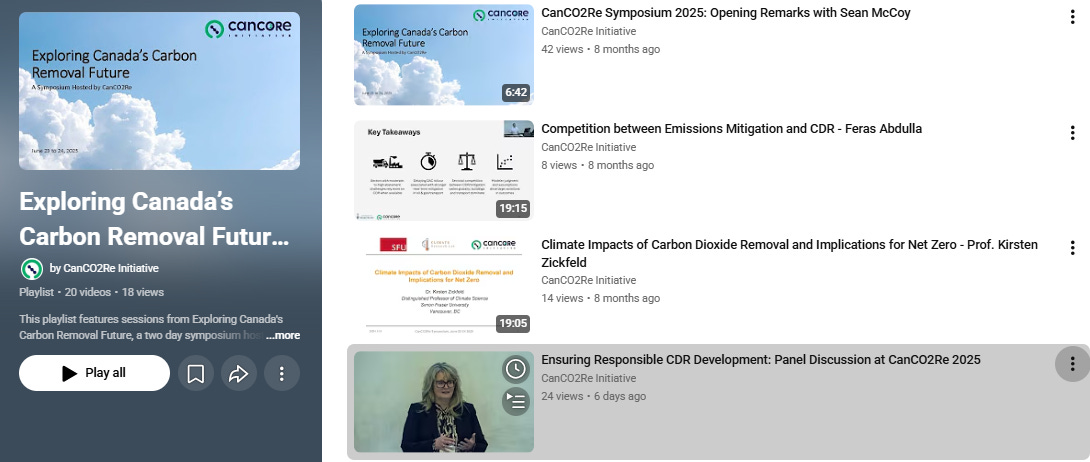
Task: Open the large playlist cover image
Action: 159,91
